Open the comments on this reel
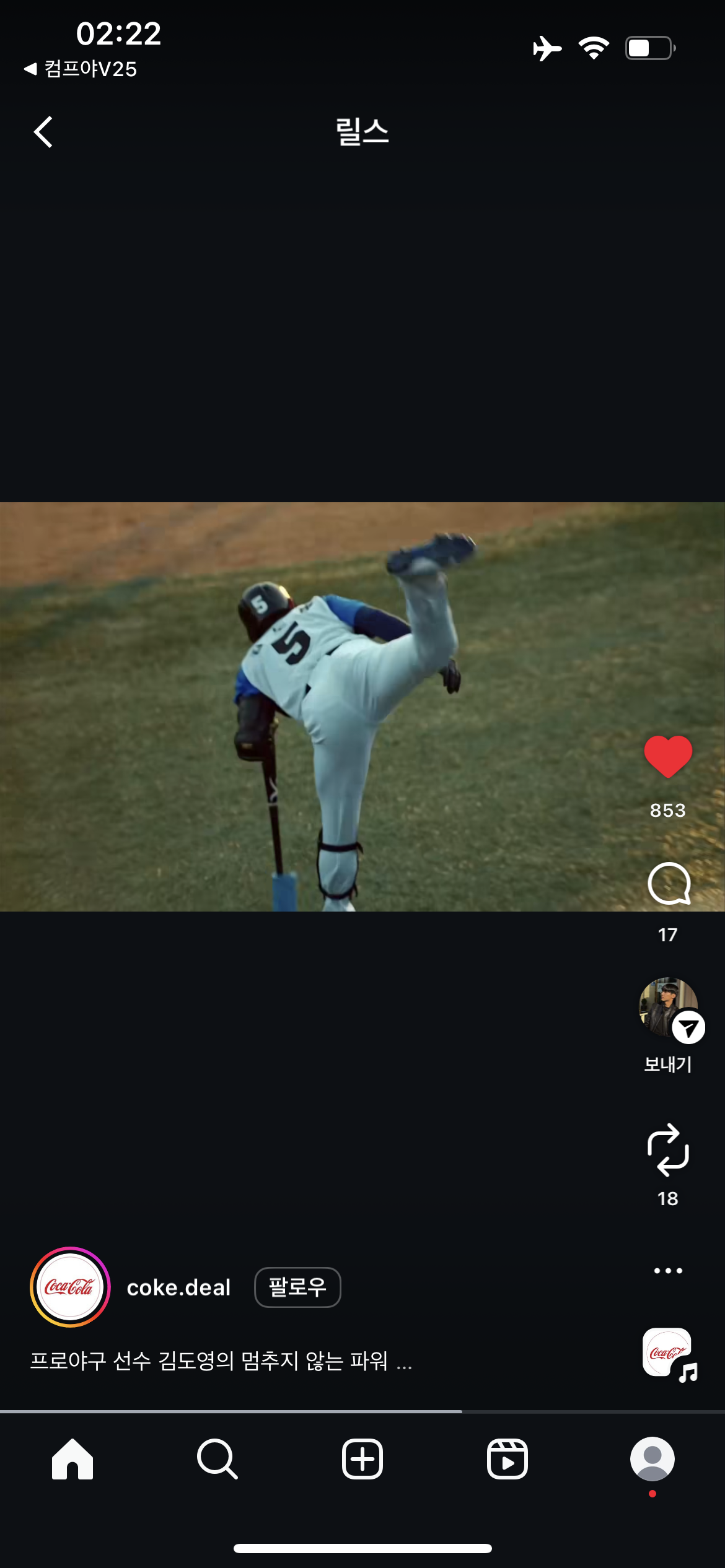This screenshot has width=725, height=1568. tap(668, 884)
